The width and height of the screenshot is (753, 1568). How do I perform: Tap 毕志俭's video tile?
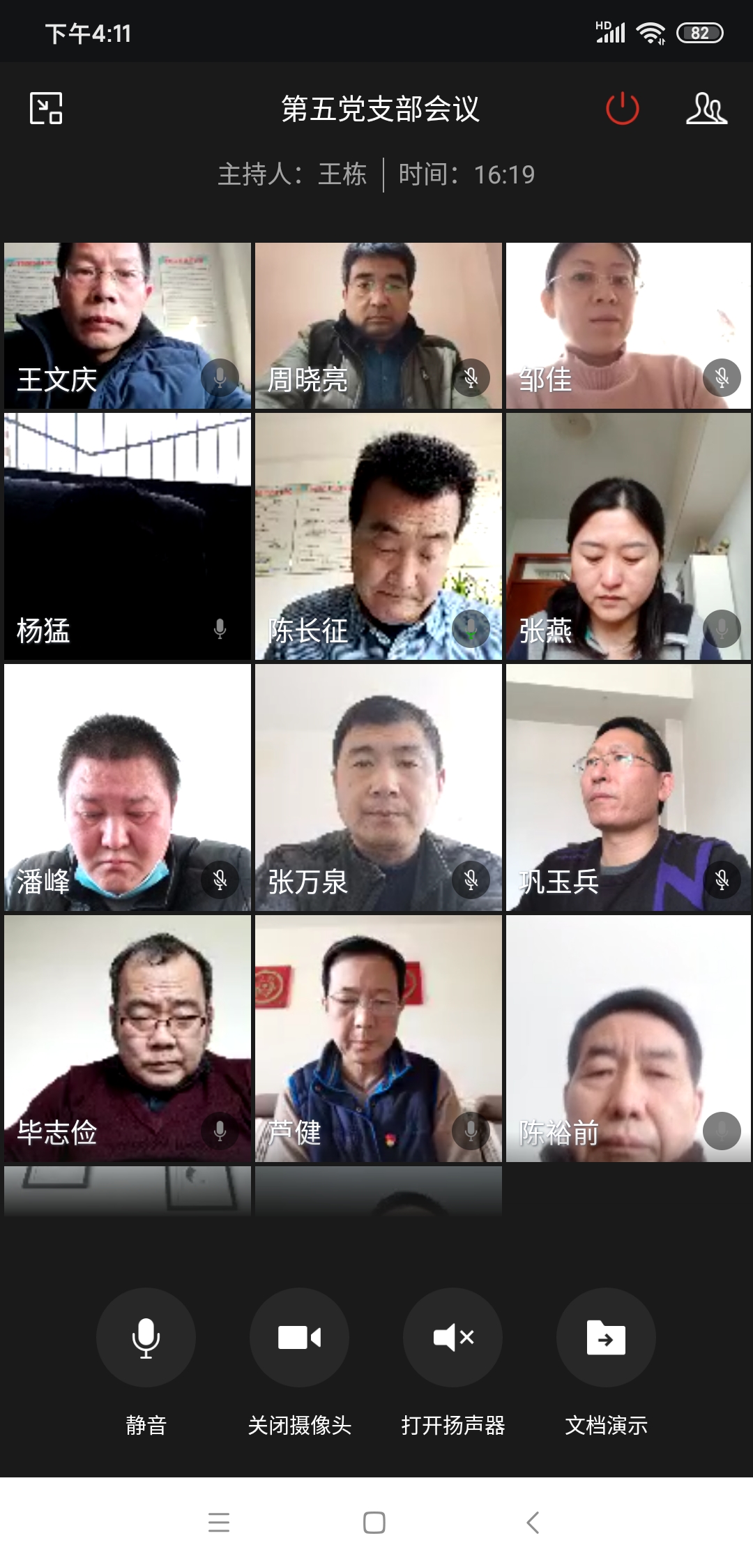pos(127,1038)
